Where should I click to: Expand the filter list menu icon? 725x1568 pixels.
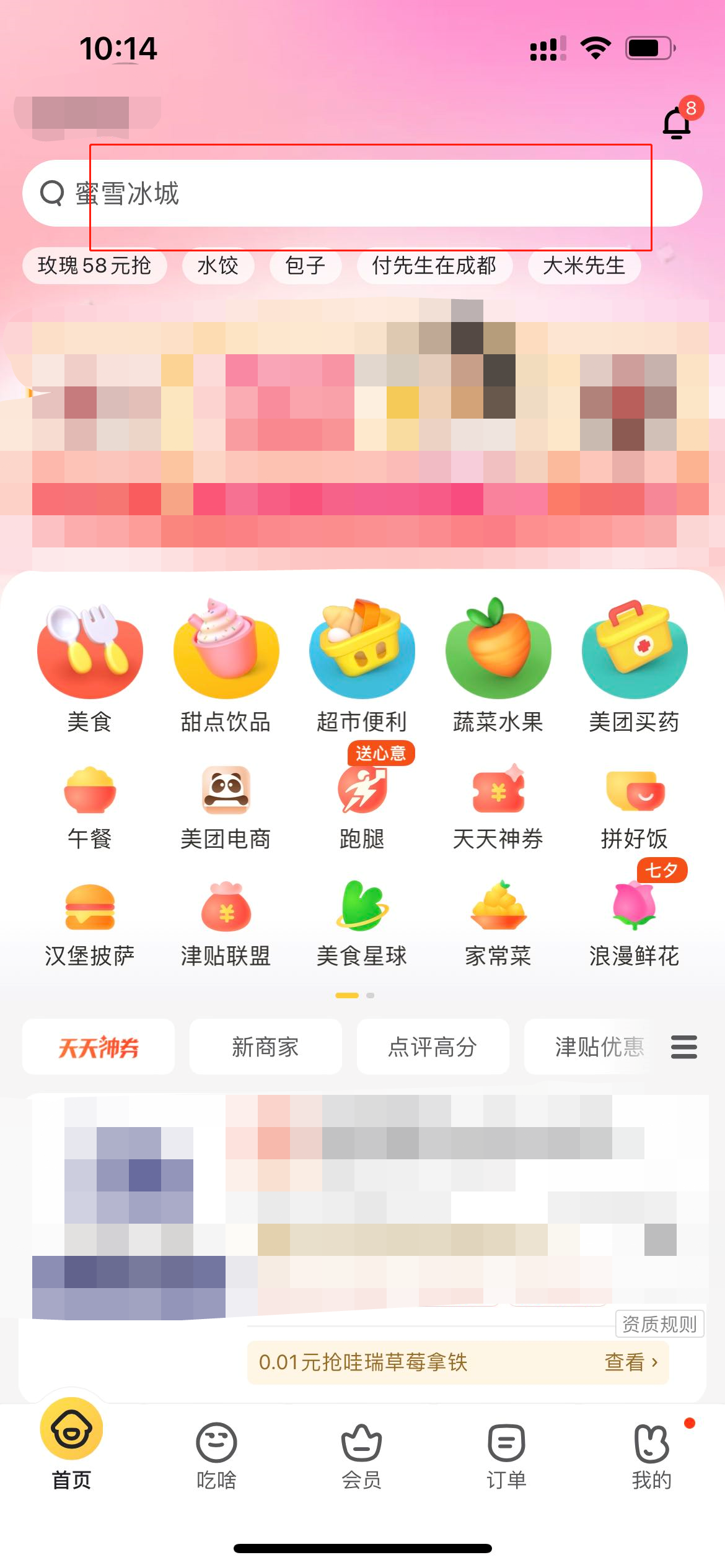click(684, 1047)
